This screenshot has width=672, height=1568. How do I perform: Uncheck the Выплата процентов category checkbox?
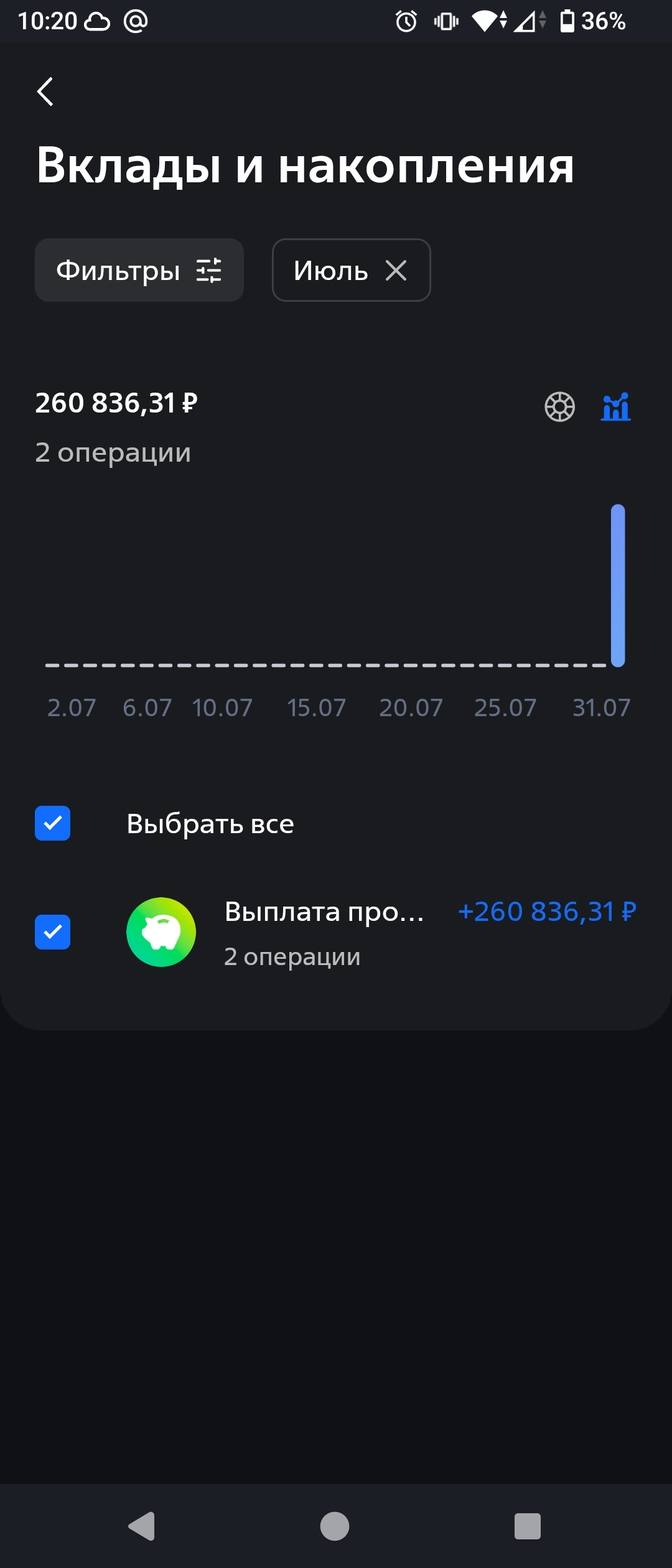tap(53, 932)
